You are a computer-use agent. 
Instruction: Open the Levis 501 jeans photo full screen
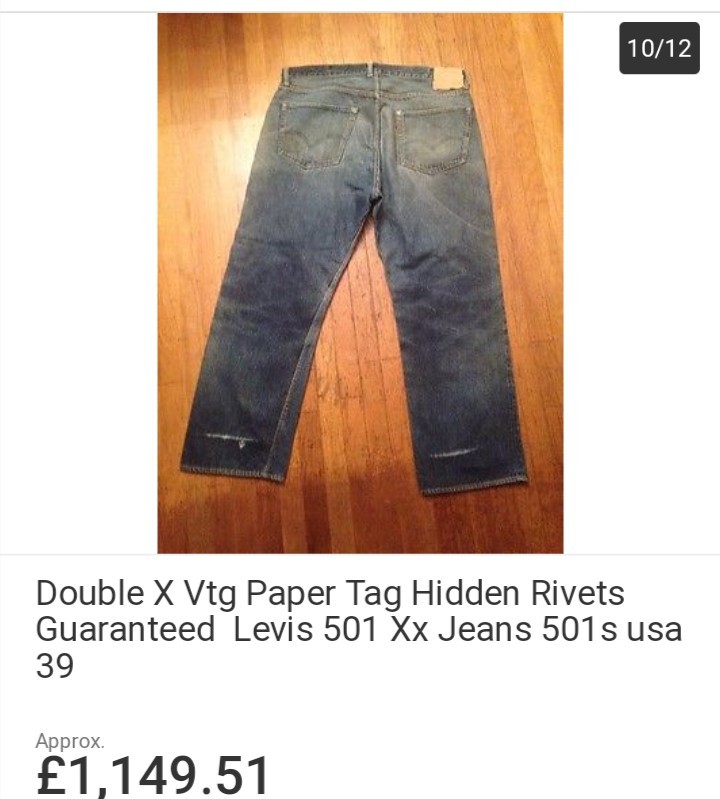[x=360, y=283]
